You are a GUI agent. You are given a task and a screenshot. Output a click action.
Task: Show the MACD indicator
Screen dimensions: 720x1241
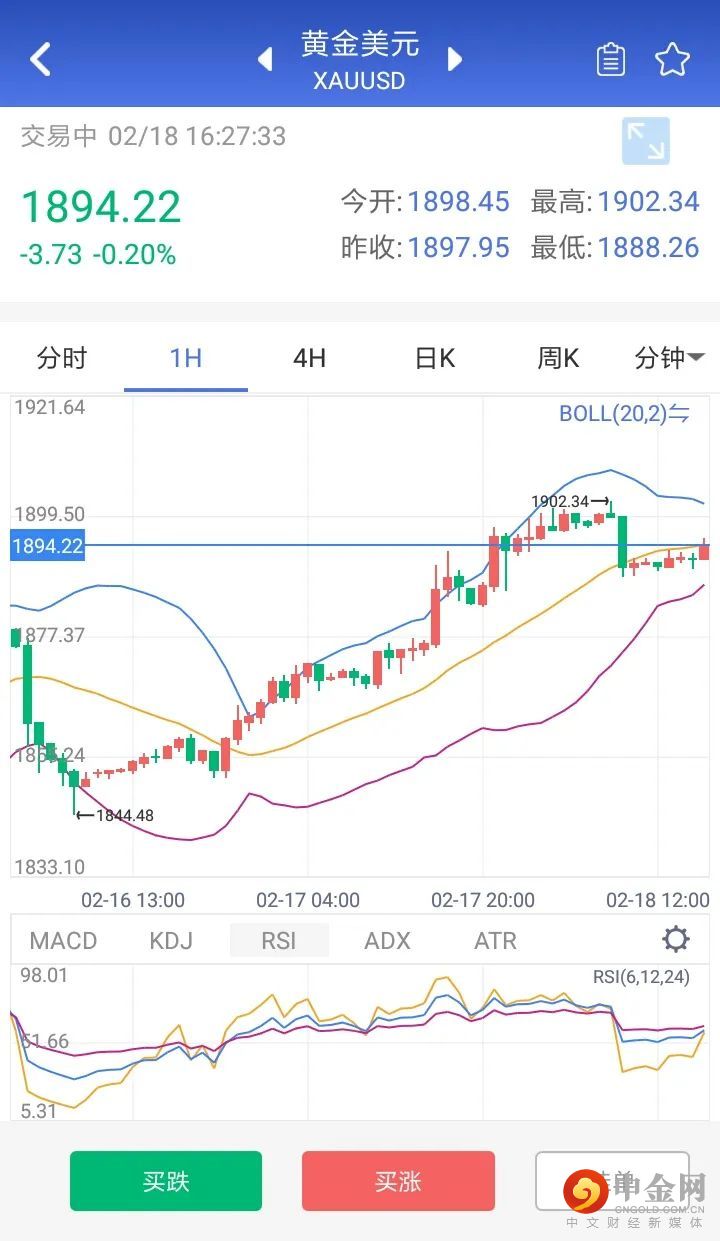[x=64, y=941]
